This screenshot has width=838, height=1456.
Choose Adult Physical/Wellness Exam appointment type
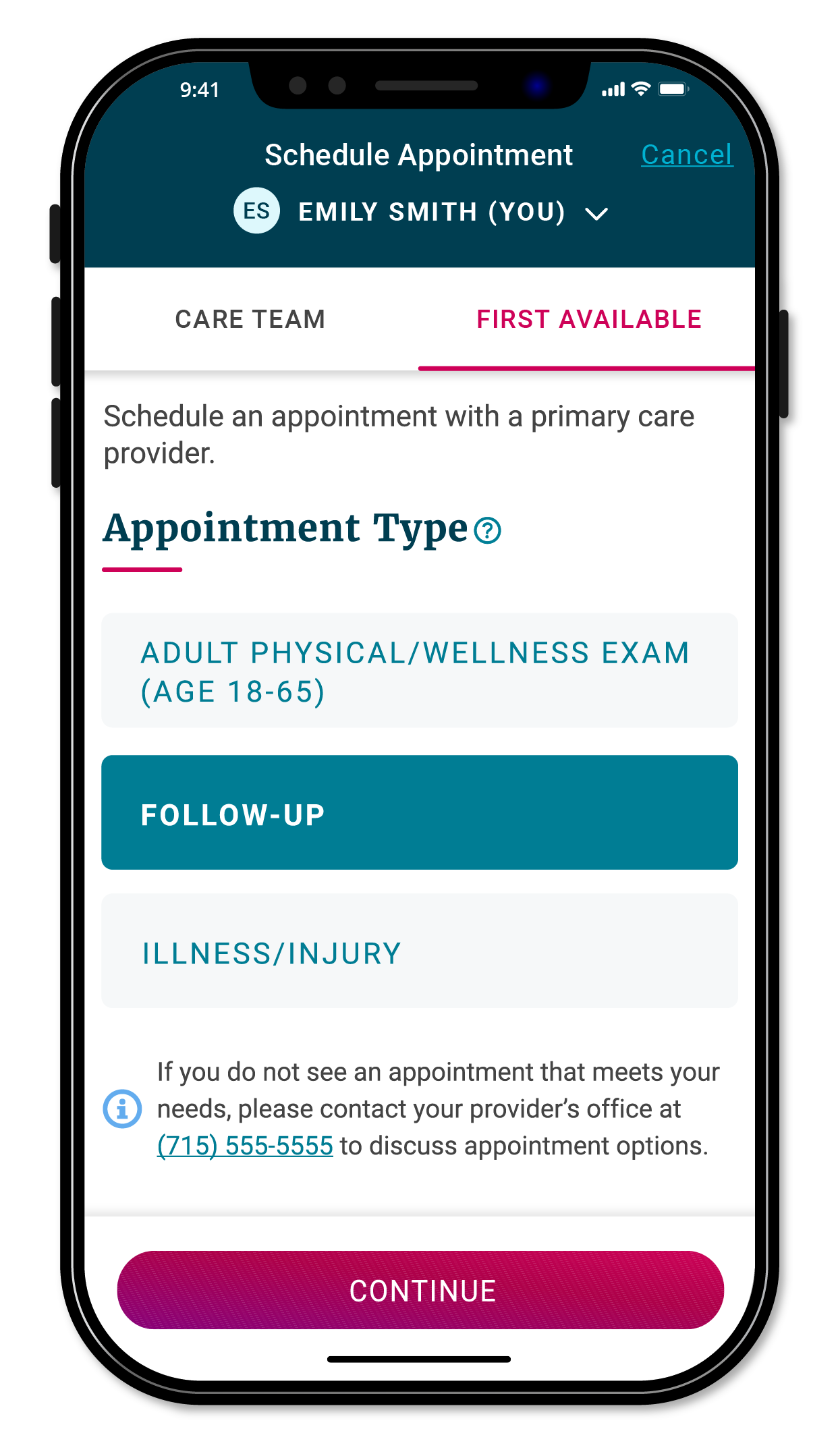pyautogui.click(x=419, y=671)
